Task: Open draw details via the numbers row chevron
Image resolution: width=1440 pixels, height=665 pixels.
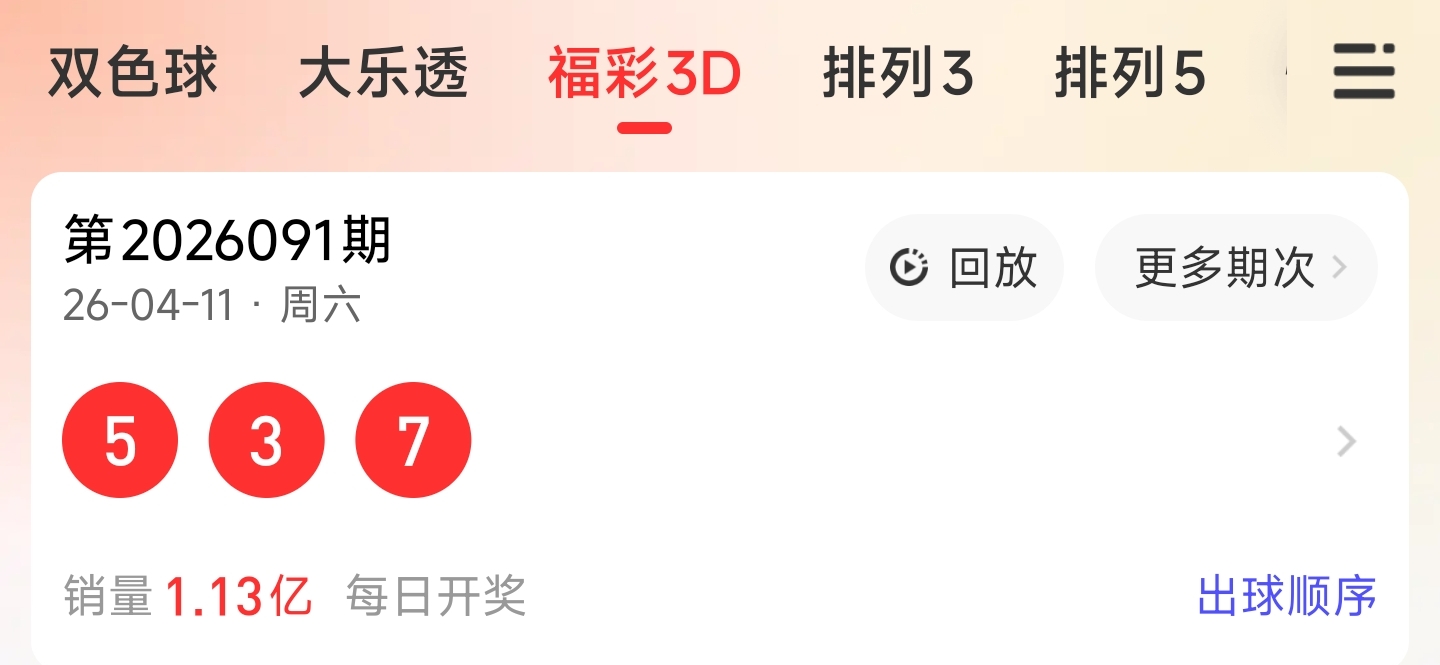Action: (x=1347, y=441)
